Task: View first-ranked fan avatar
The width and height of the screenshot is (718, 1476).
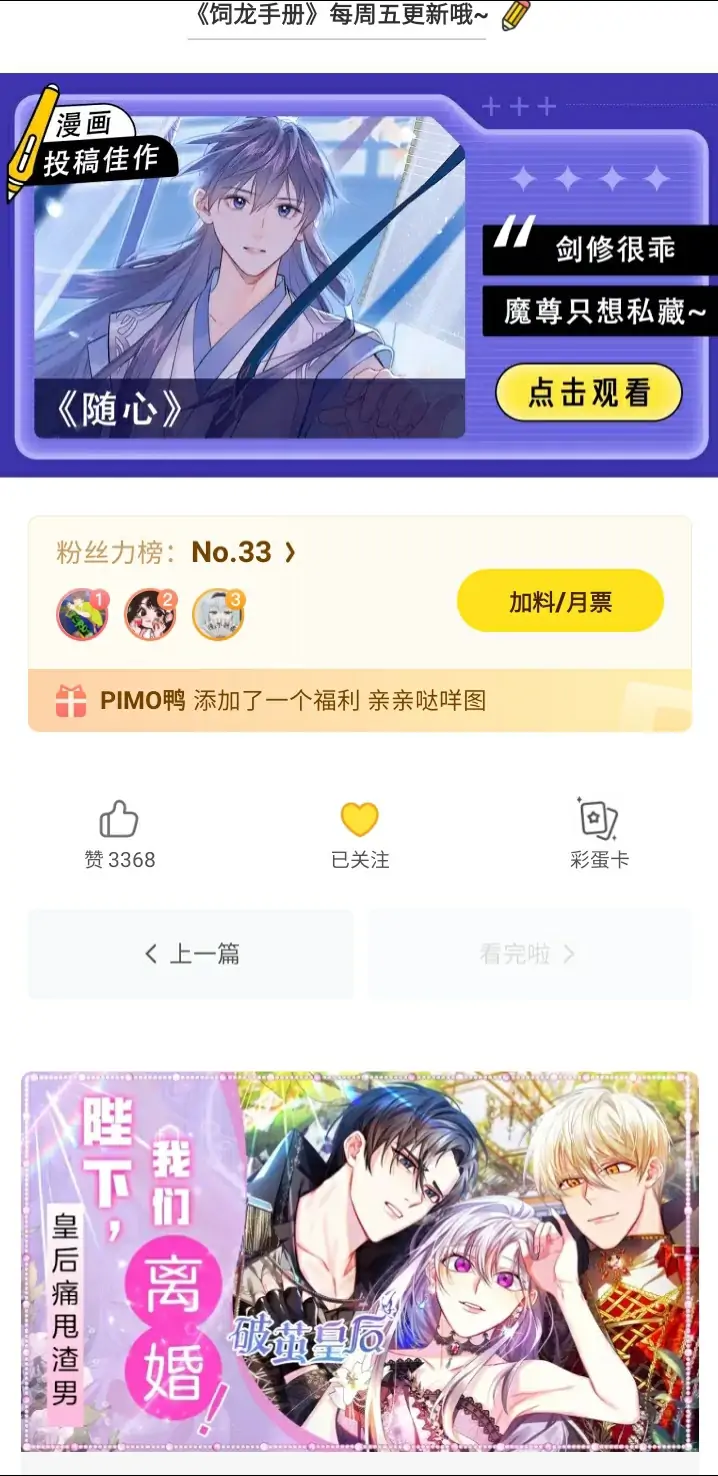Action: (x=82, y=613)
